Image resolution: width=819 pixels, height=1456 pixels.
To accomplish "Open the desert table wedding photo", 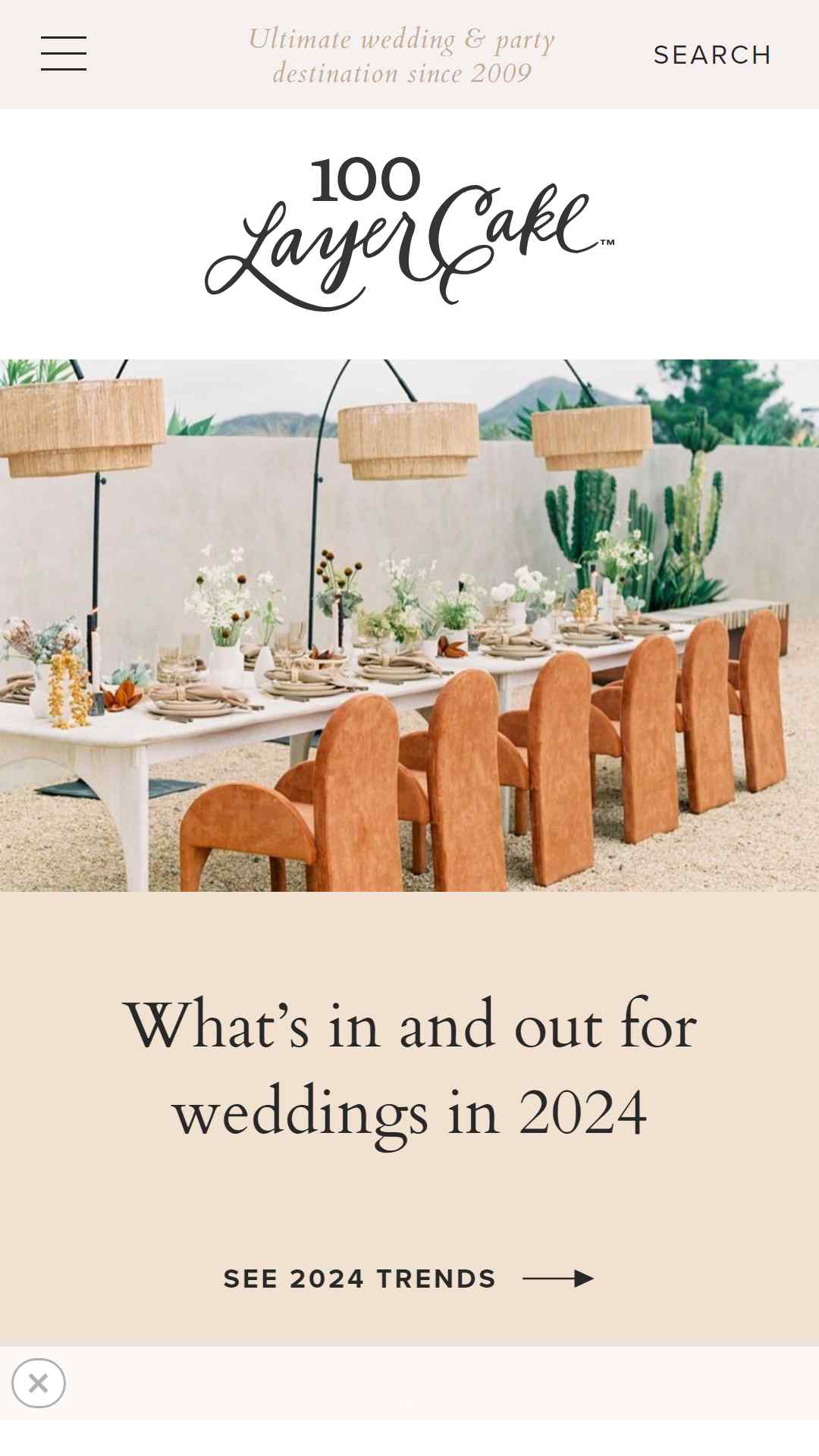I will [x=409, y=625].
